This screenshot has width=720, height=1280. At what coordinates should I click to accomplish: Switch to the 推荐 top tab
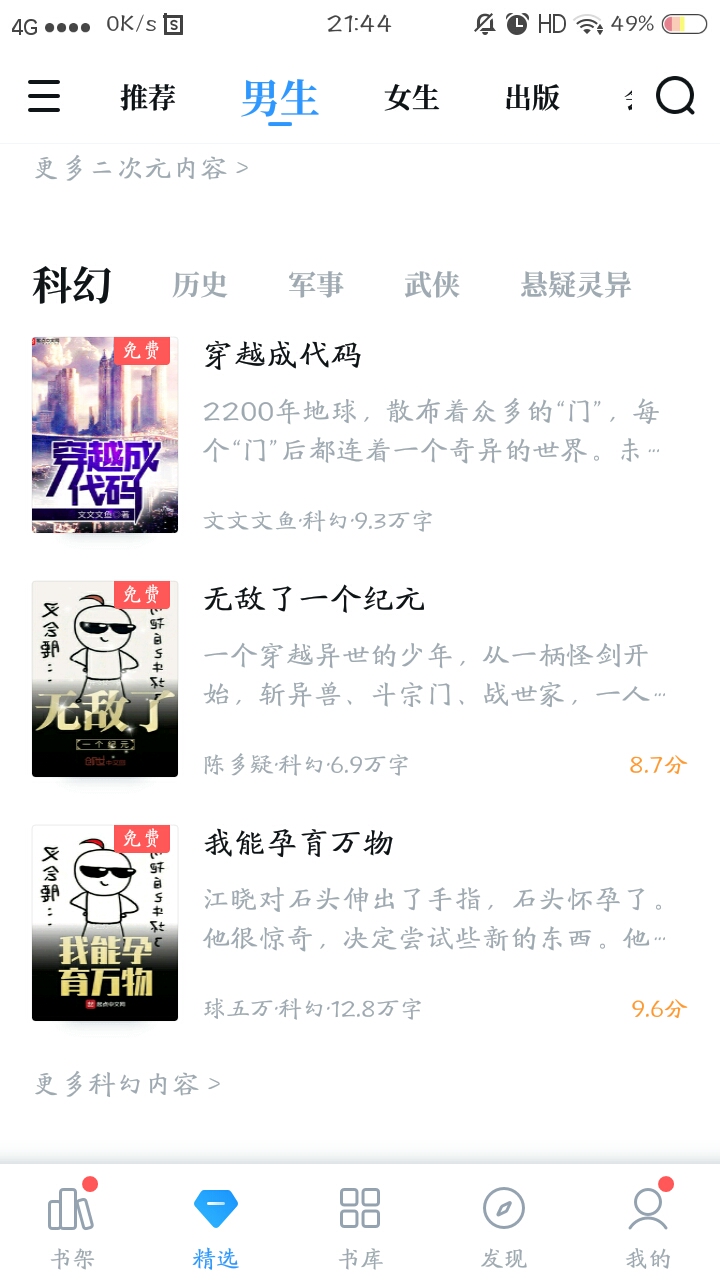coord(148,97)
